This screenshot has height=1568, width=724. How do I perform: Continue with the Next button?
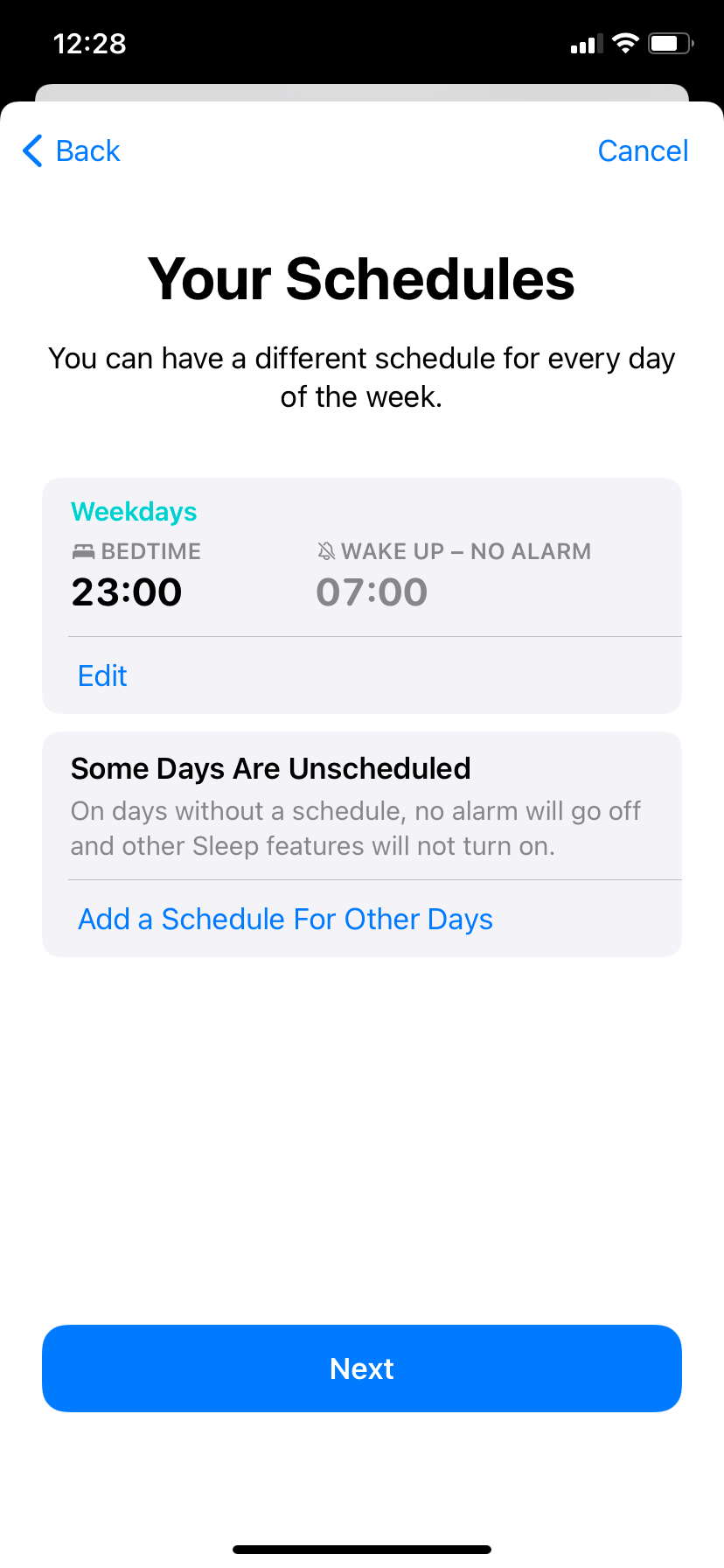pyautogui.click(x=362, y=1368)
